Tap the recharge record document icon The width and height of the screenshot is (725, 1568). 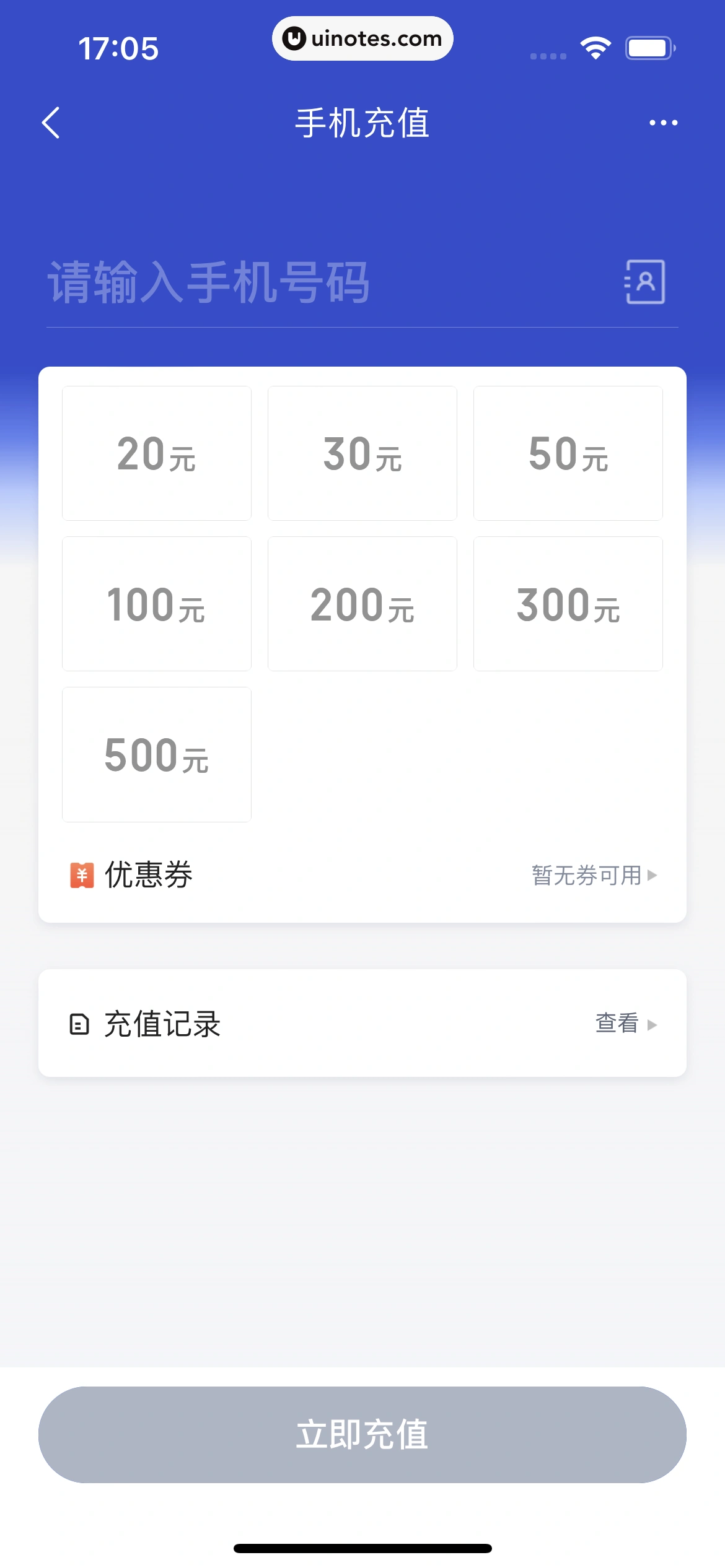pos(79,1024)
